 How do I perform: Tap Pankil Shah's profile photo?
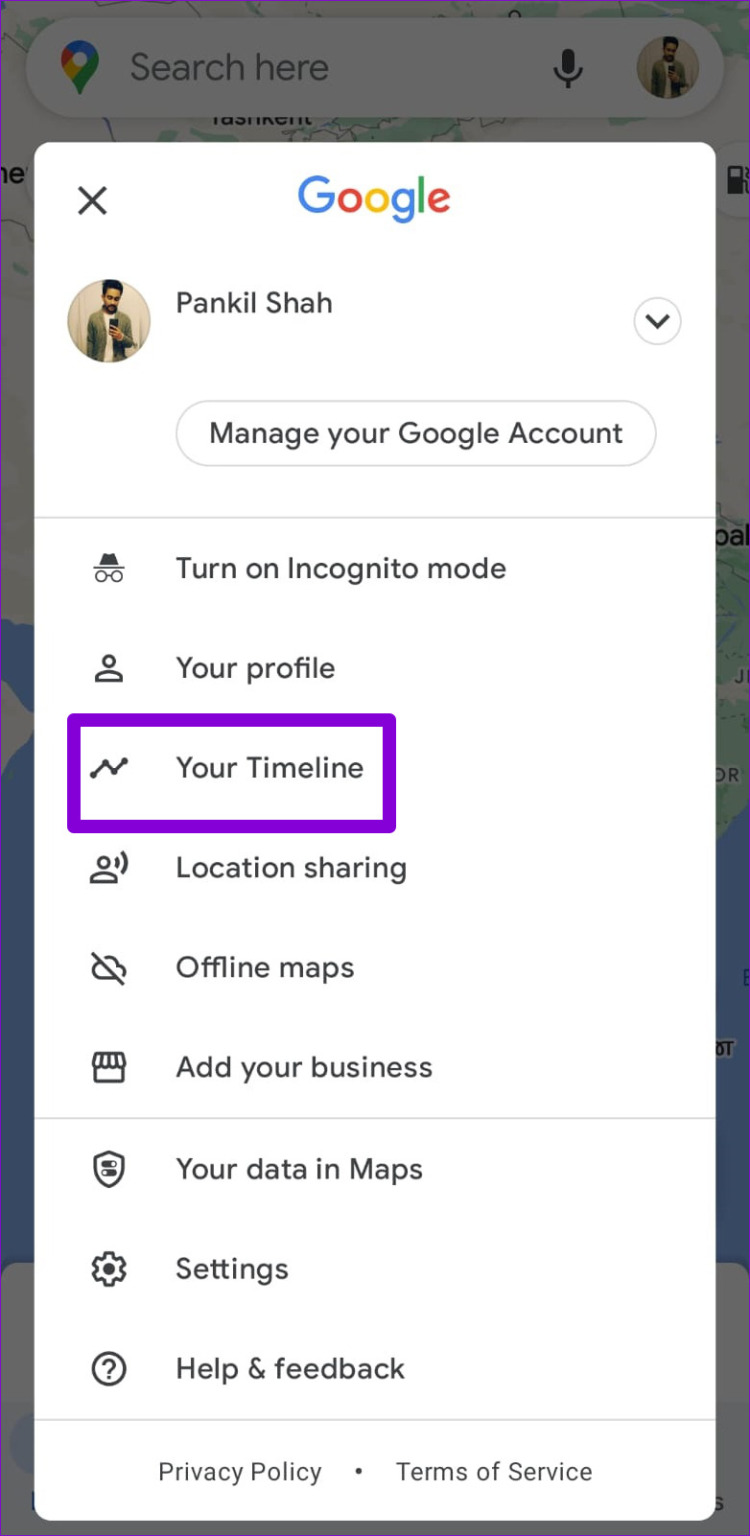point(108,321)
